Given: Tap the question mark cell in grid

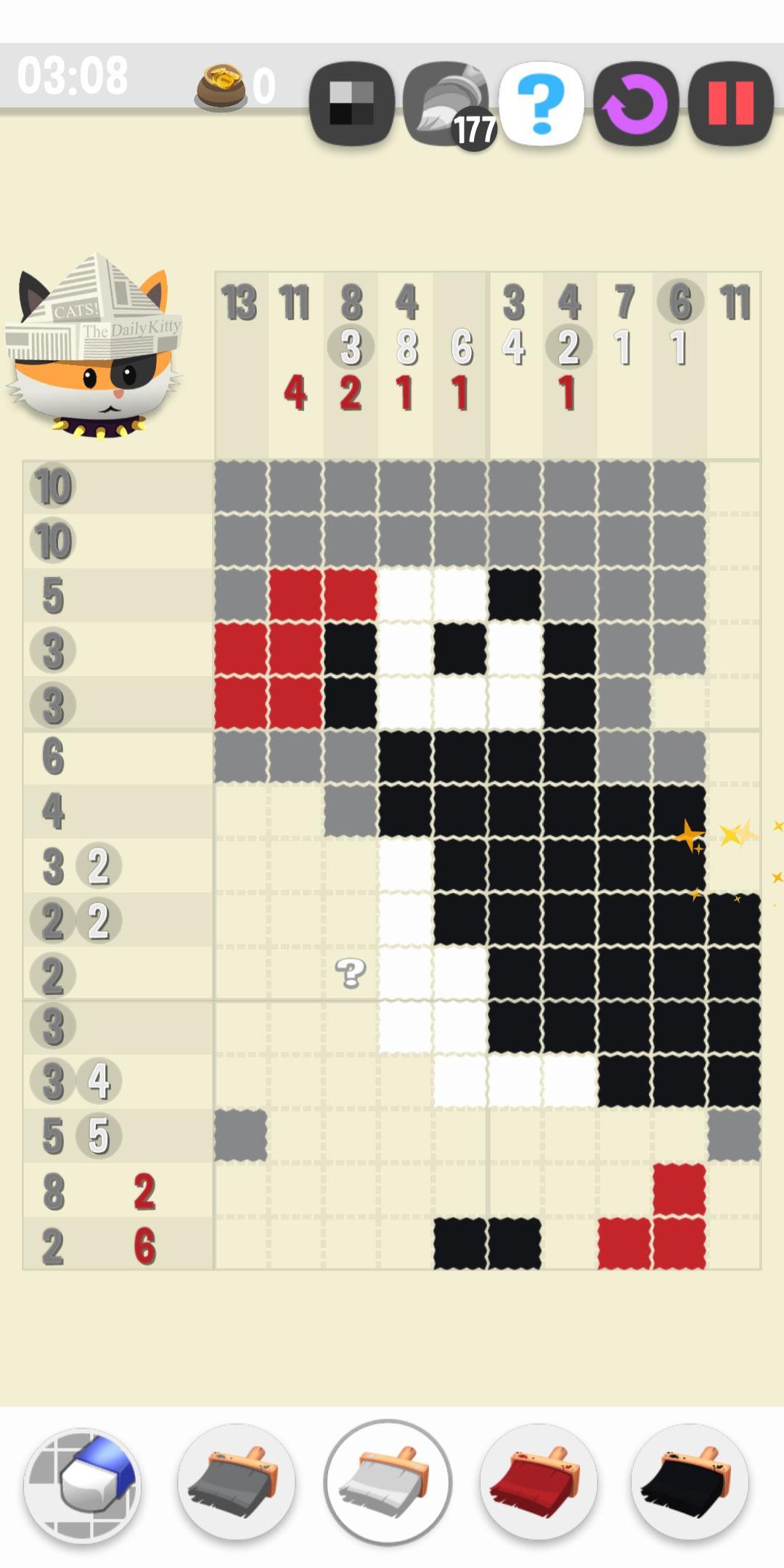Looking at the screenshot, I should (x=351, y=973).
